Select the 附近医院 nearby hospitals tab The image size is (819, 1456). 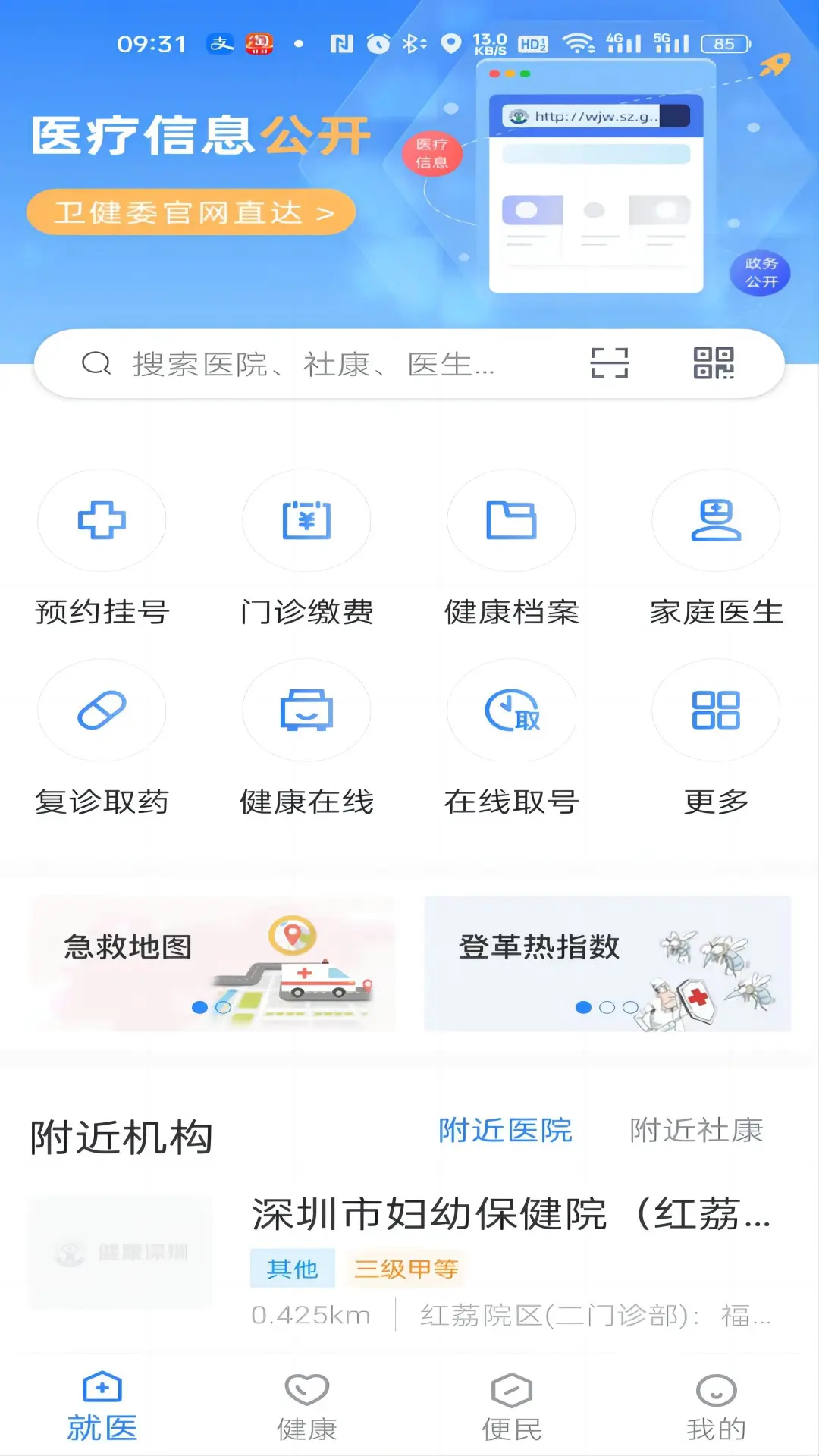505,1131
